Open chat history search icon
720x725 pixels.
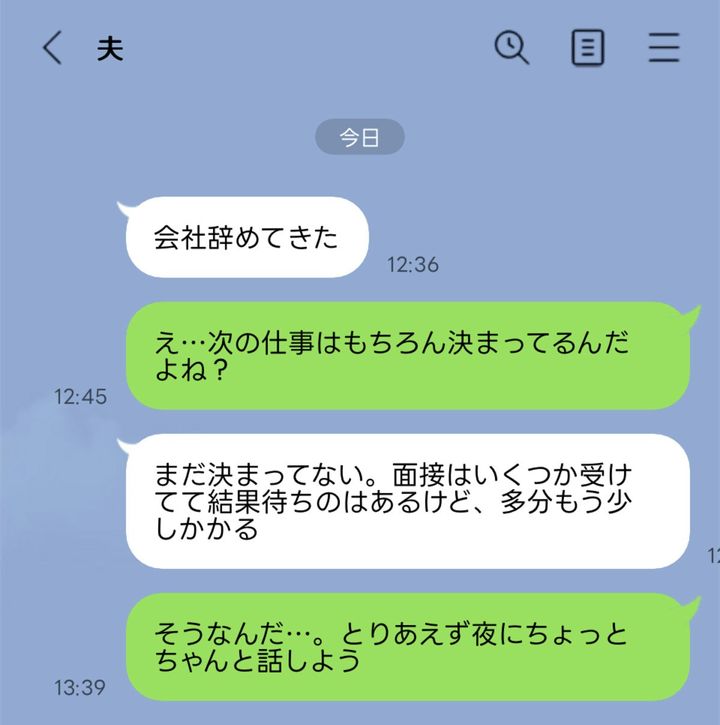(x=512, y=47)
